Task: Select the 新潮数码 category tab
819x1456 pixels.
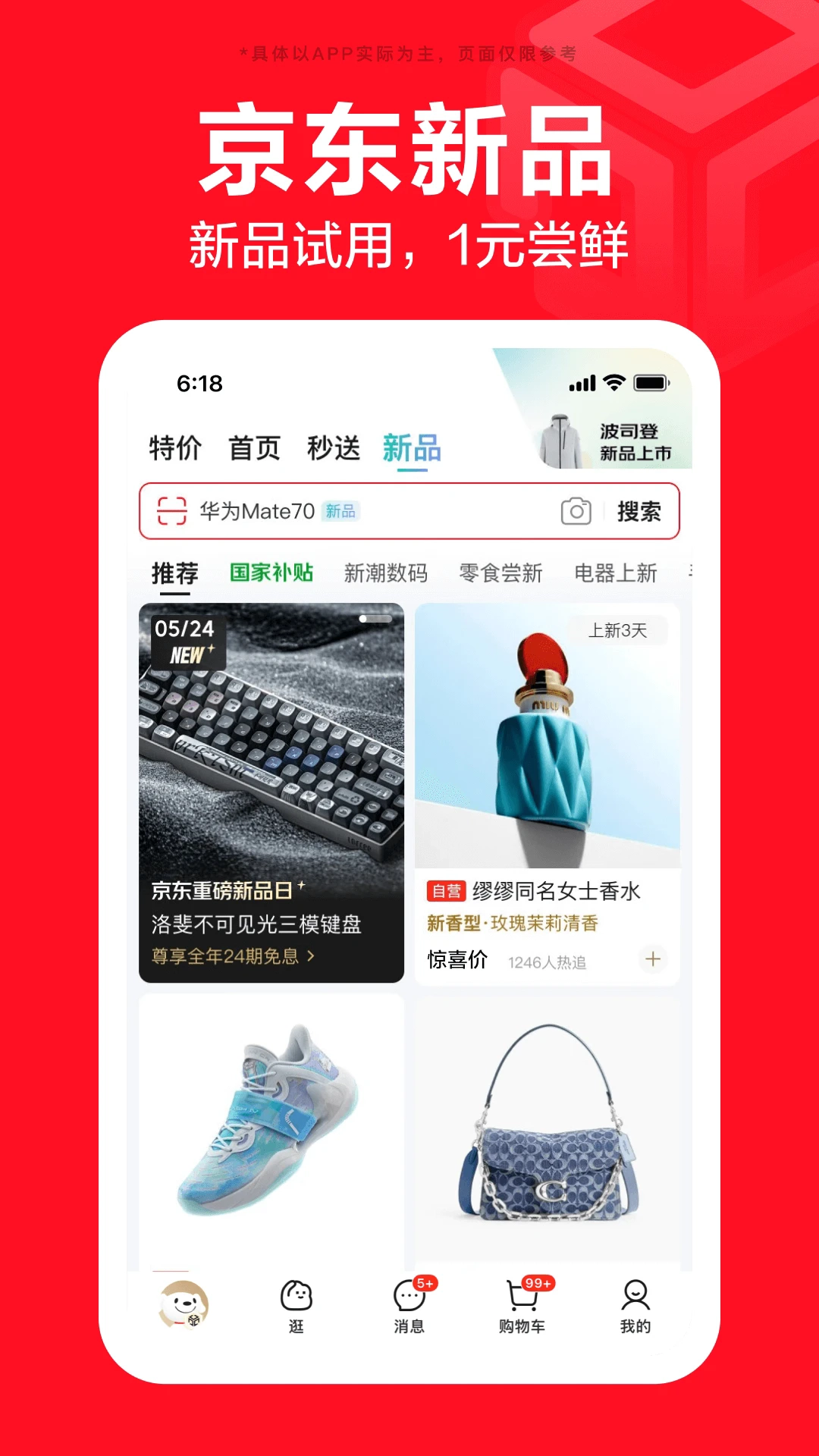Action: (x=387, y=573)
